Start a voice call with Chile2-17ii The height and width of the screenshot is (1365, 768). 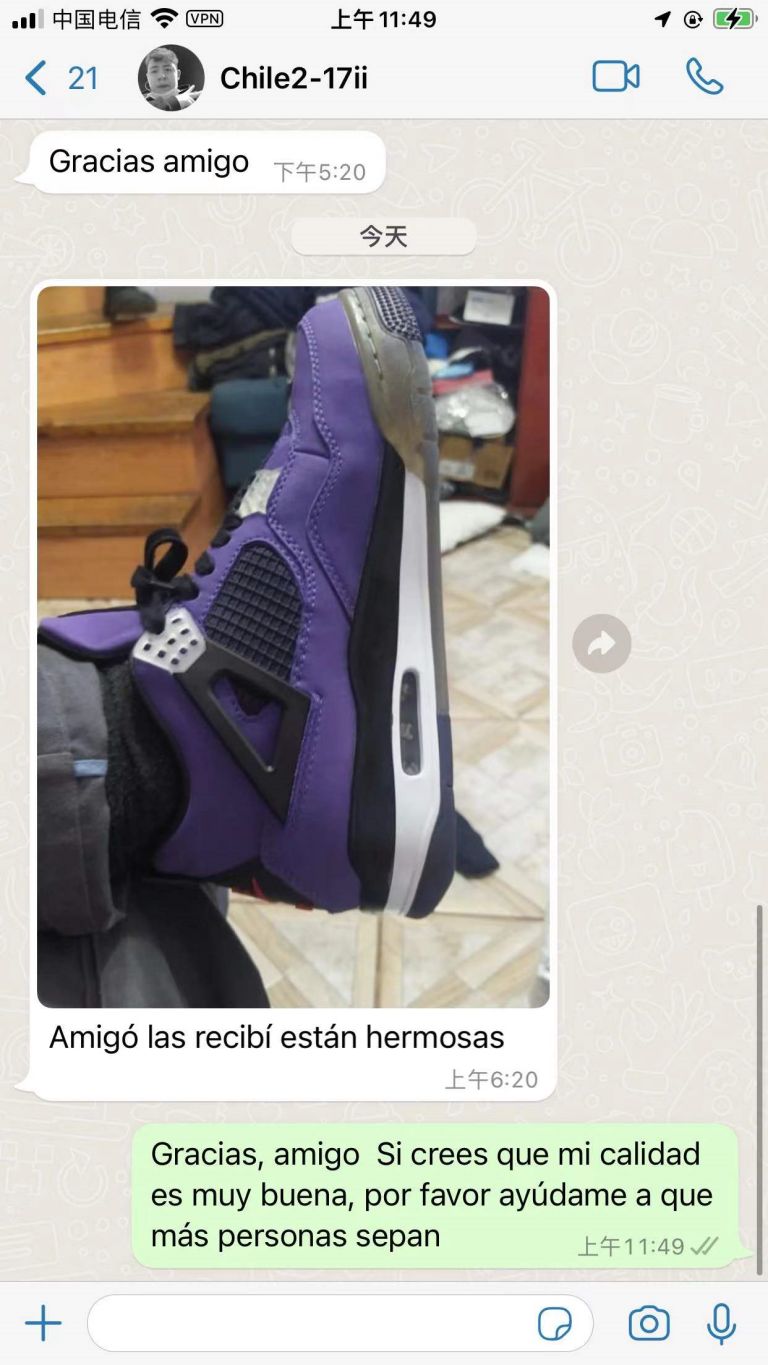point(704,77)
